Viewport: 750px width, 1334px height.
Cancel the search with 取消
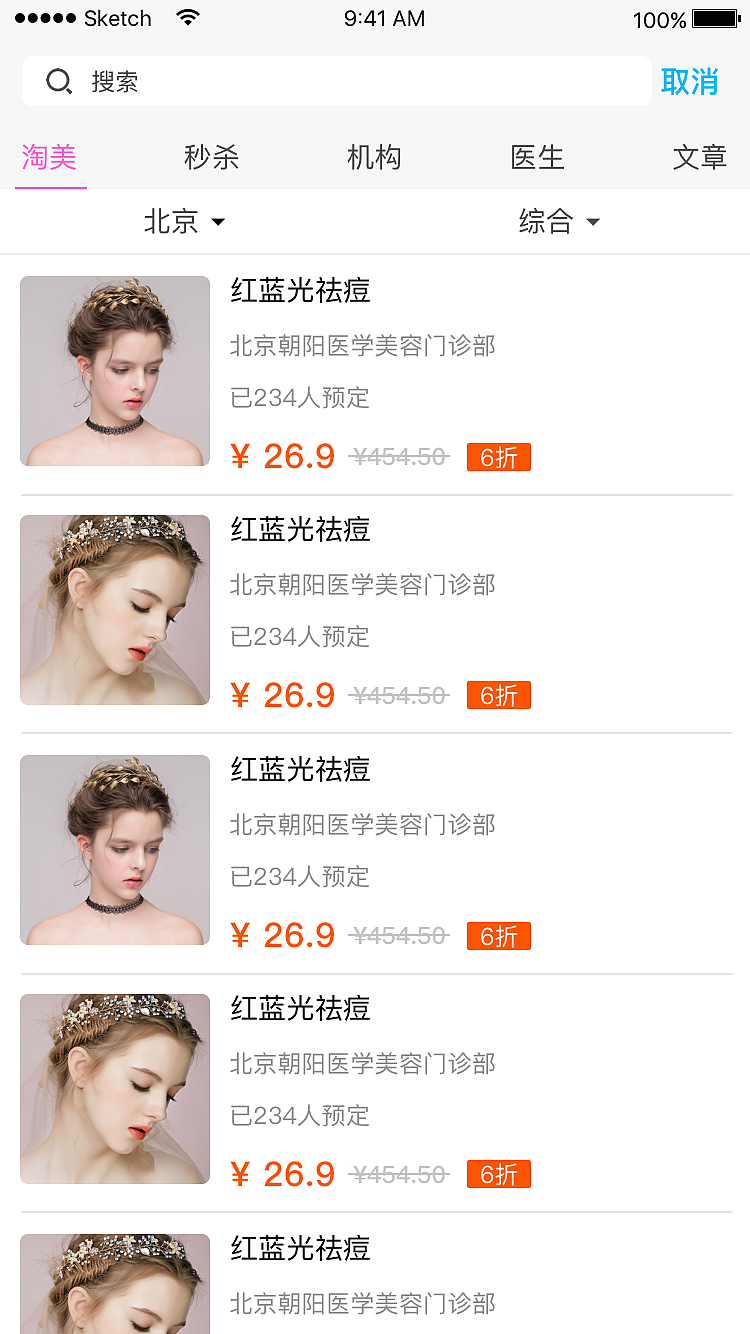pyautogui.click(x=689, y=82)
